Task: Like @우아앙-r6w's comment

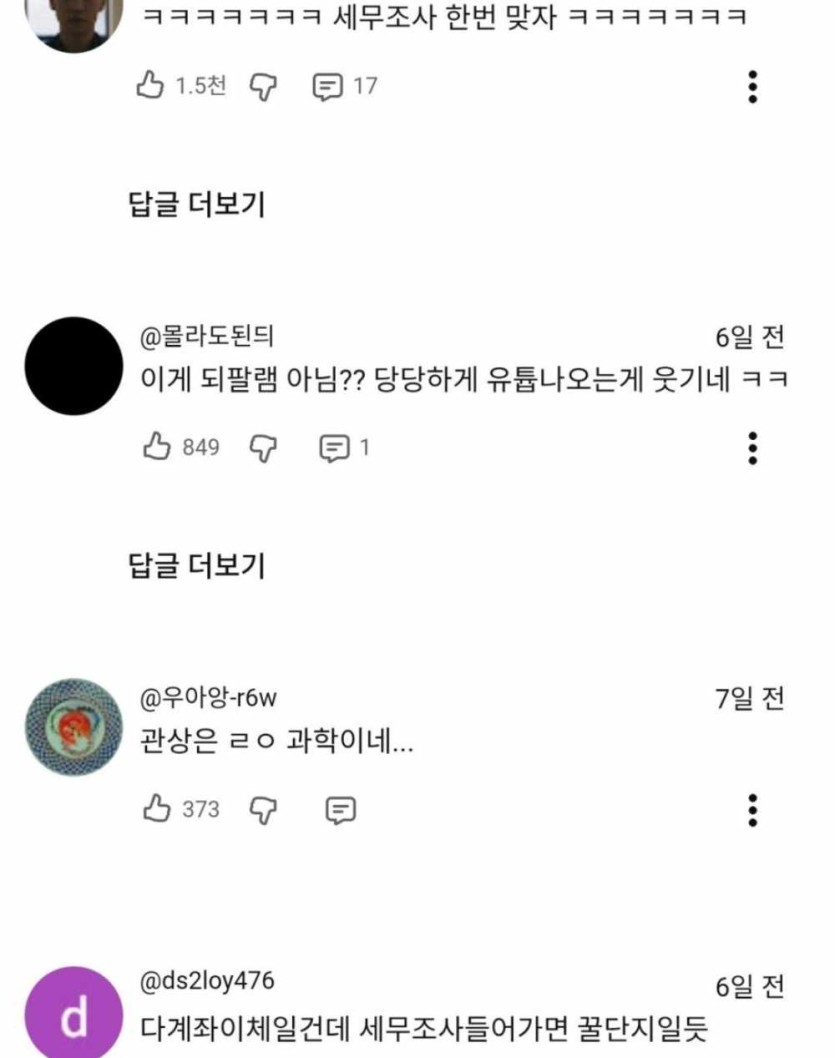Action: point(156,808)
